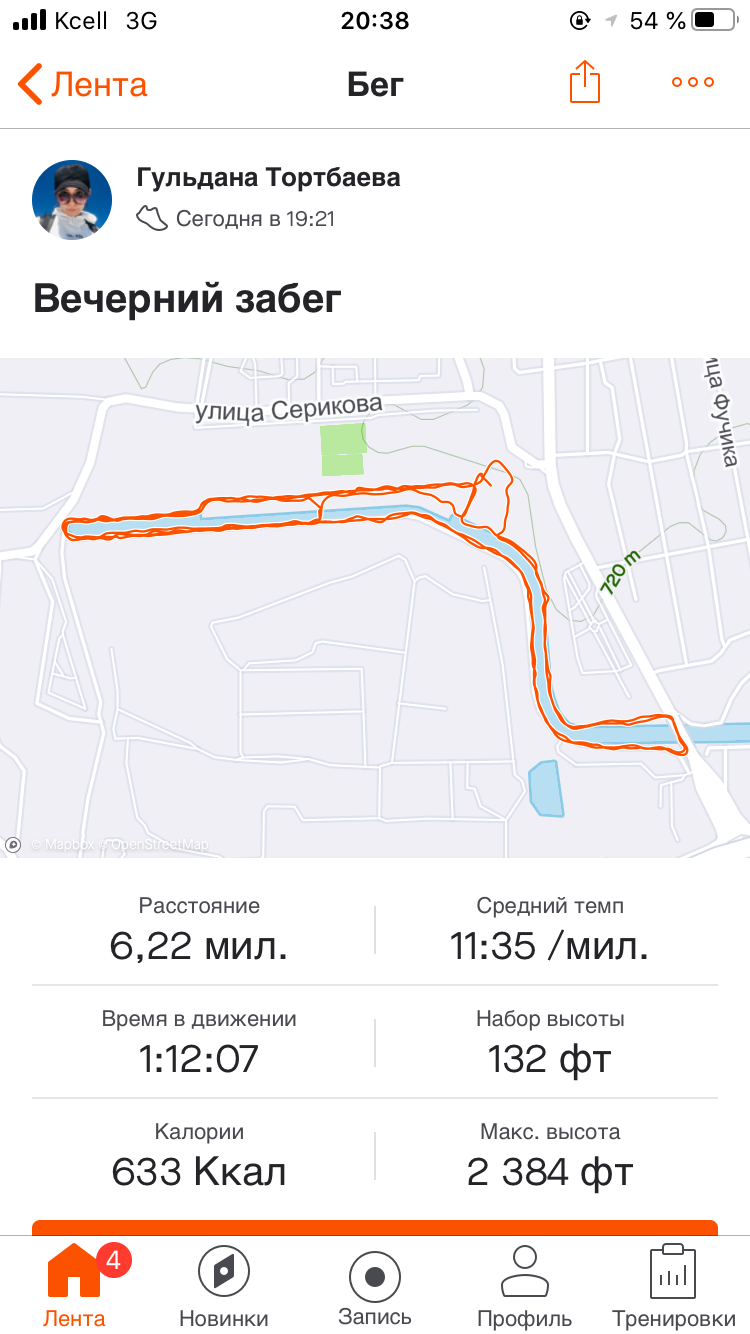This screenshot has height=1334, width=750.
Task: Open the Тренировки tab
Action: pos(673,1286)
